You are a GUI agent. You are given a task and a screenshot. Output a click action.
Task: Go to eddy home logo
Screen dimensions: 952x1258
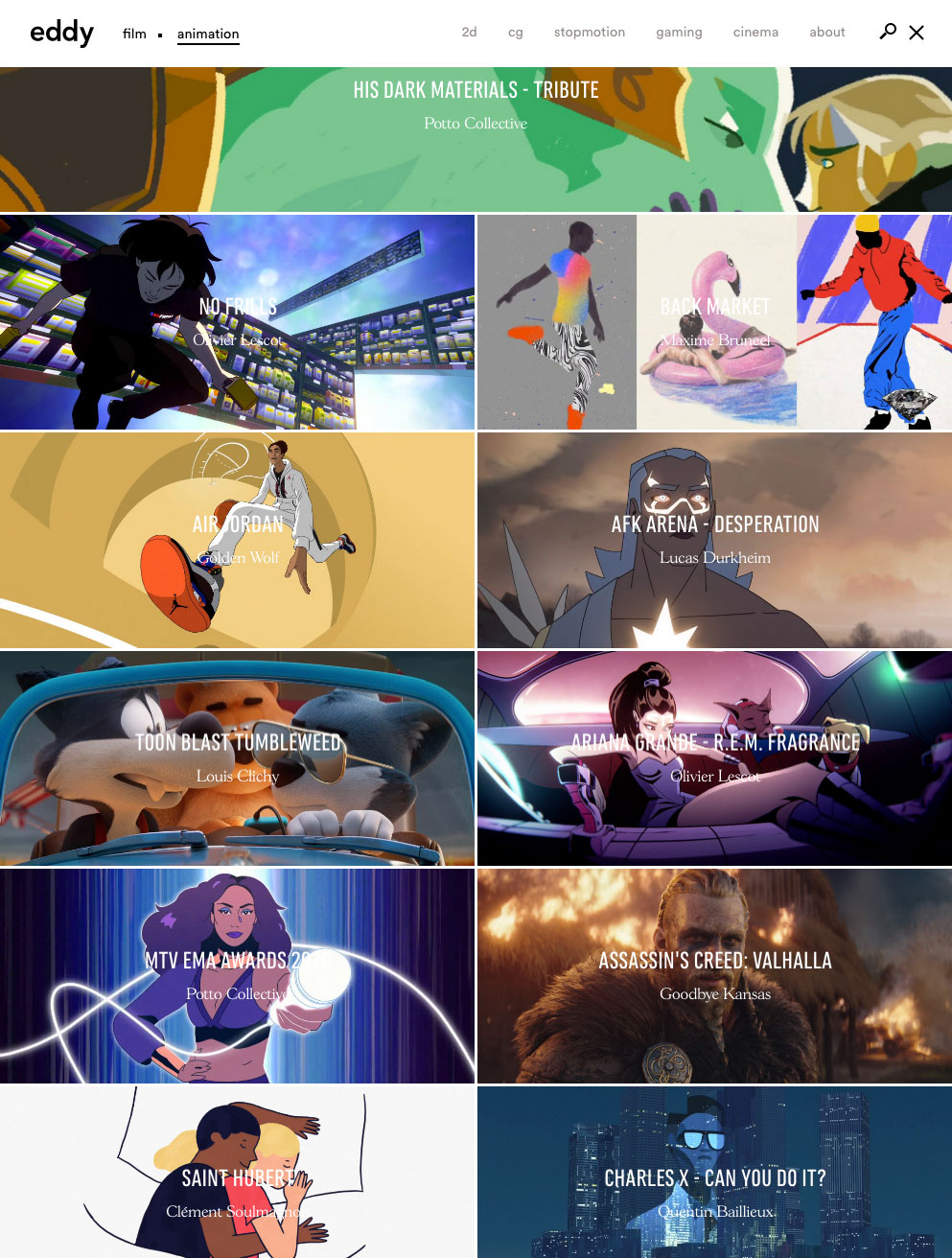61,32
